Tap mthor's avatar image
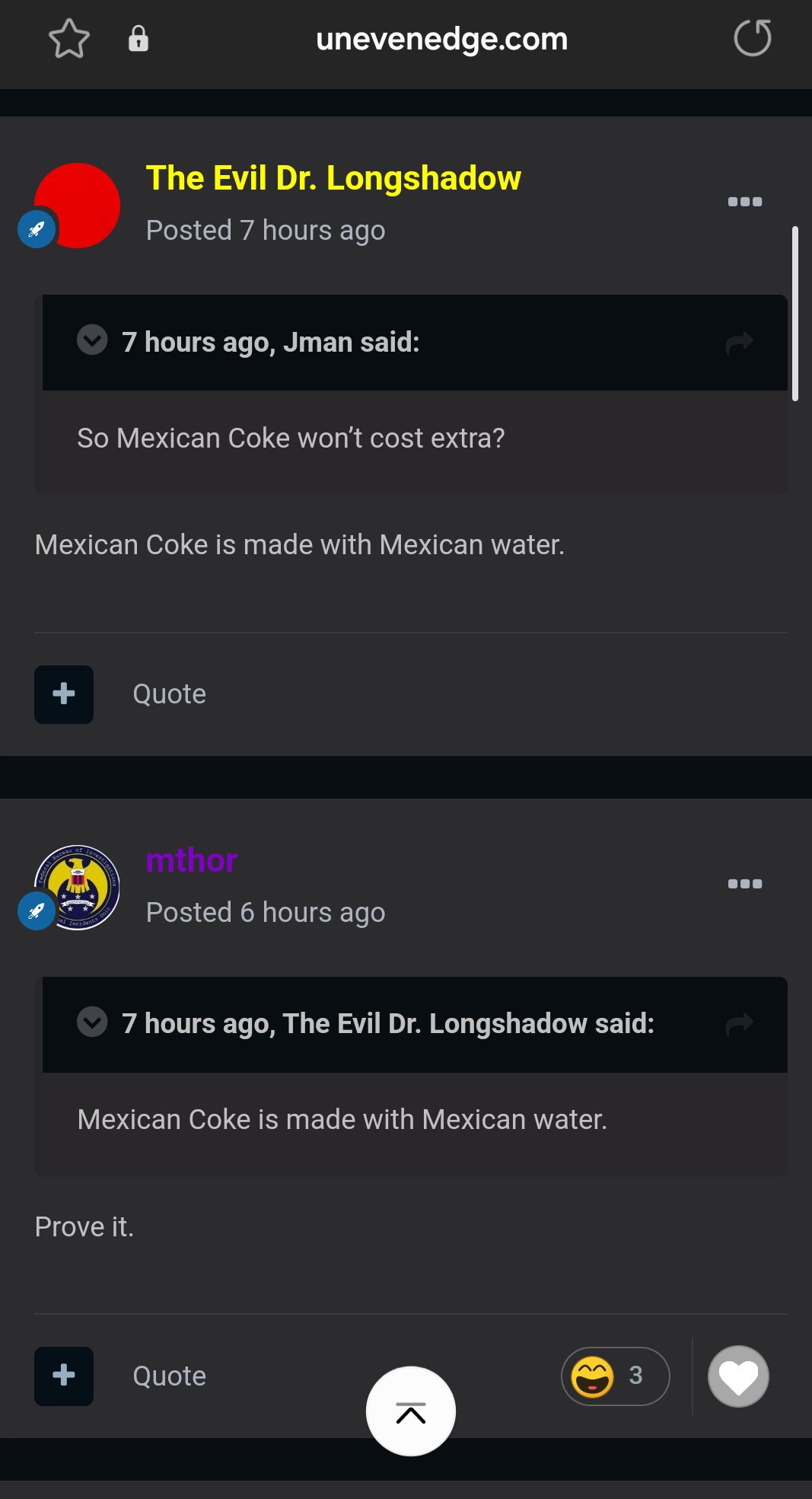Viewport: 812px width, 1499px height. (78, 887)
